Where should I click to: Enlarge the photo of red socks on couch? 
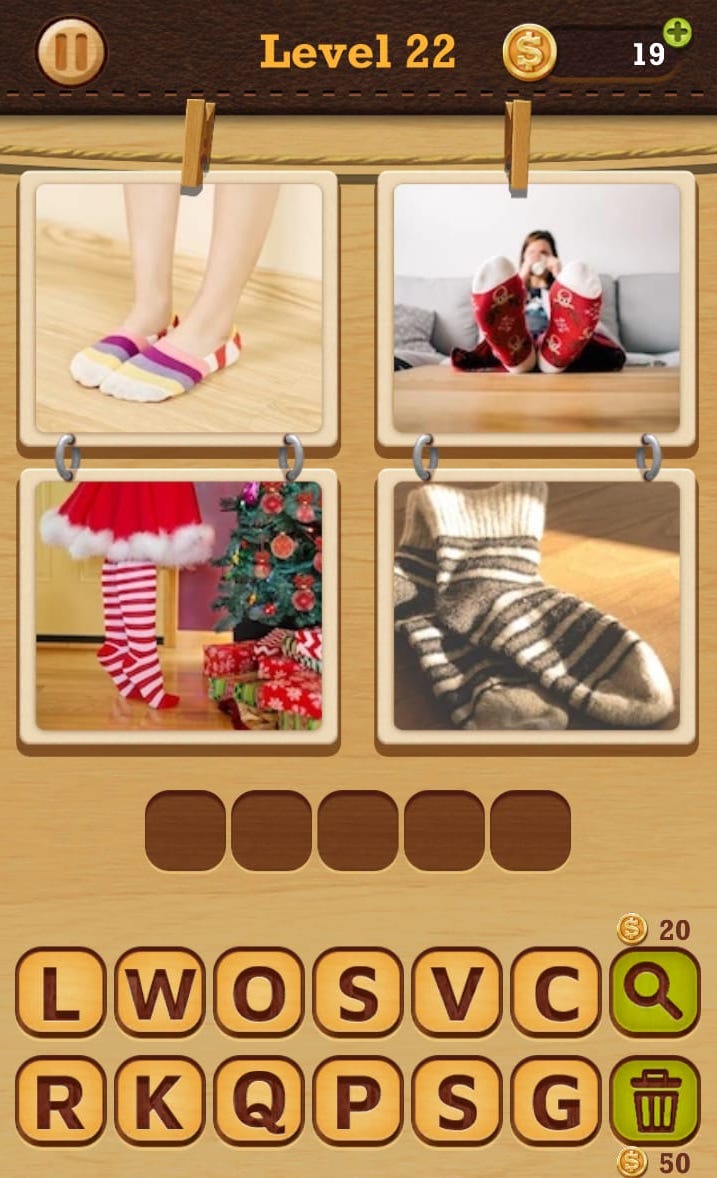click(537, 308)
